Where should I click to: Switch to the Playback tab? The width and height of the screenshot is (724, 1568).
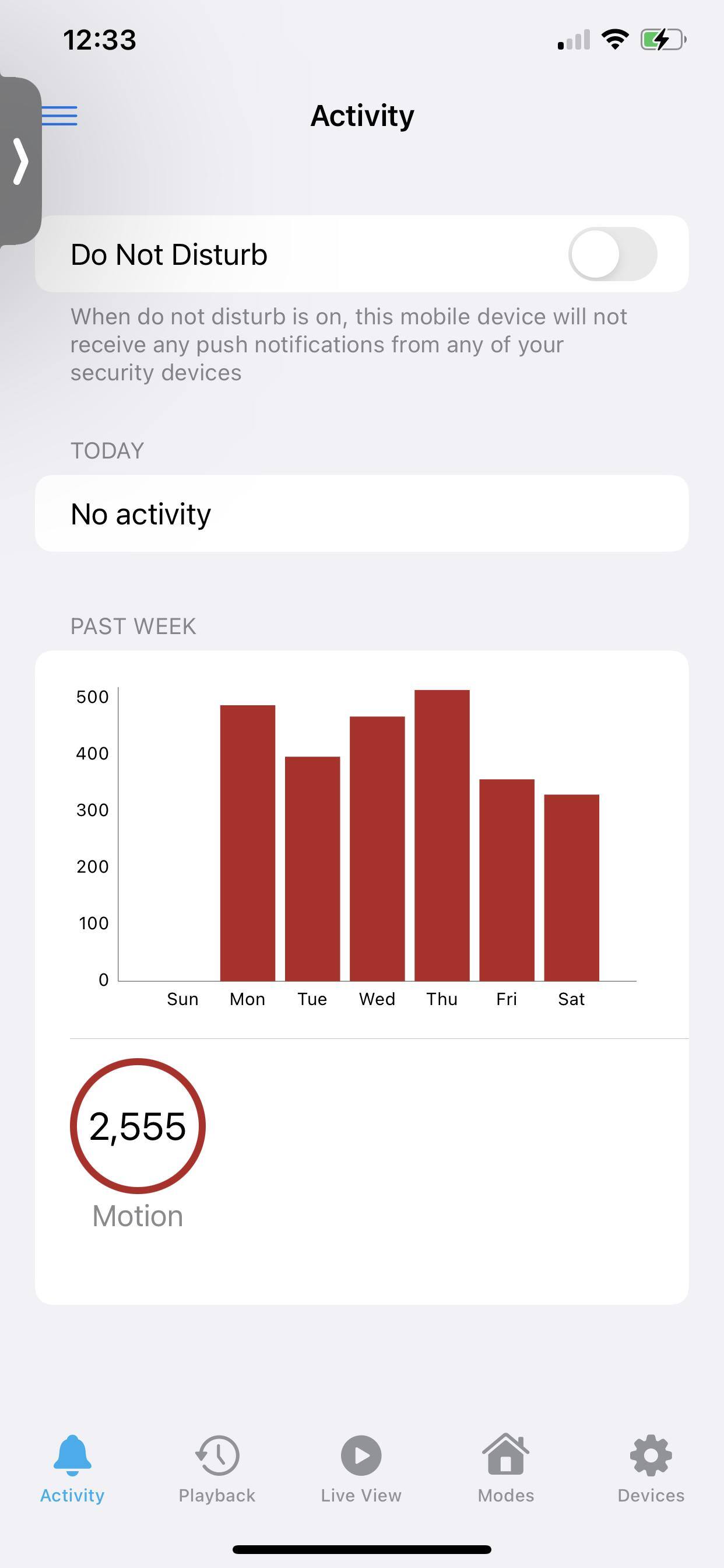click(x=217, y=1468)
